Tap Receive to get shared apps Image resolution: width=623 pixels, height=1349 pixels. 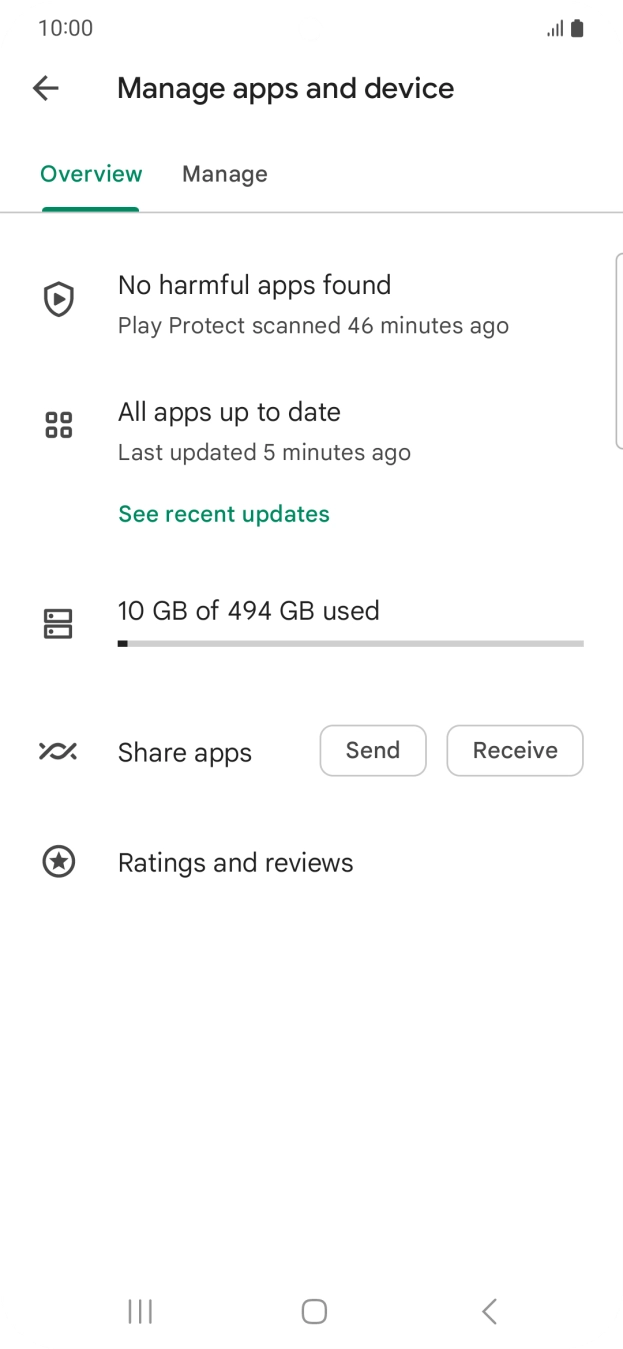pos(514,751)
